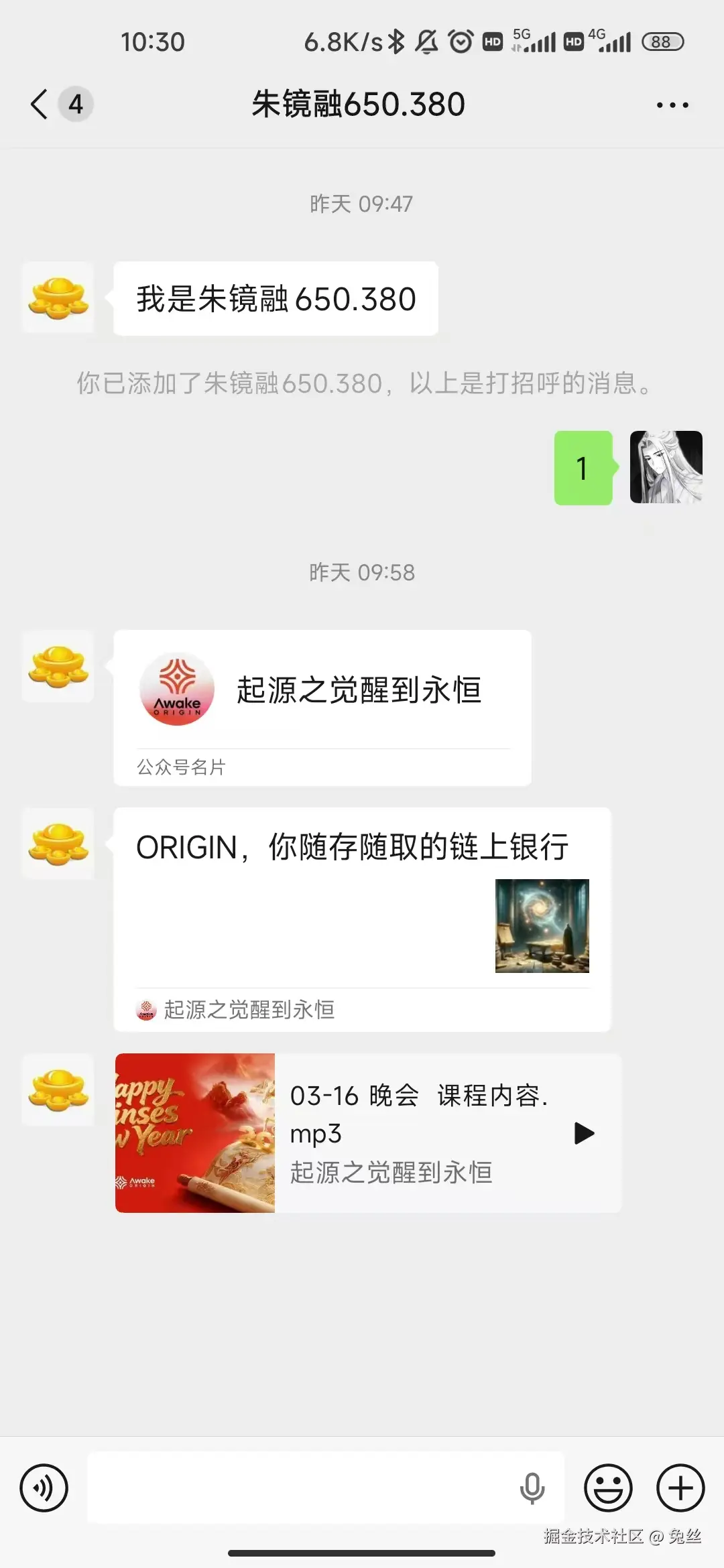Tap the back arrow to leave chat

(x=38, y=104)
